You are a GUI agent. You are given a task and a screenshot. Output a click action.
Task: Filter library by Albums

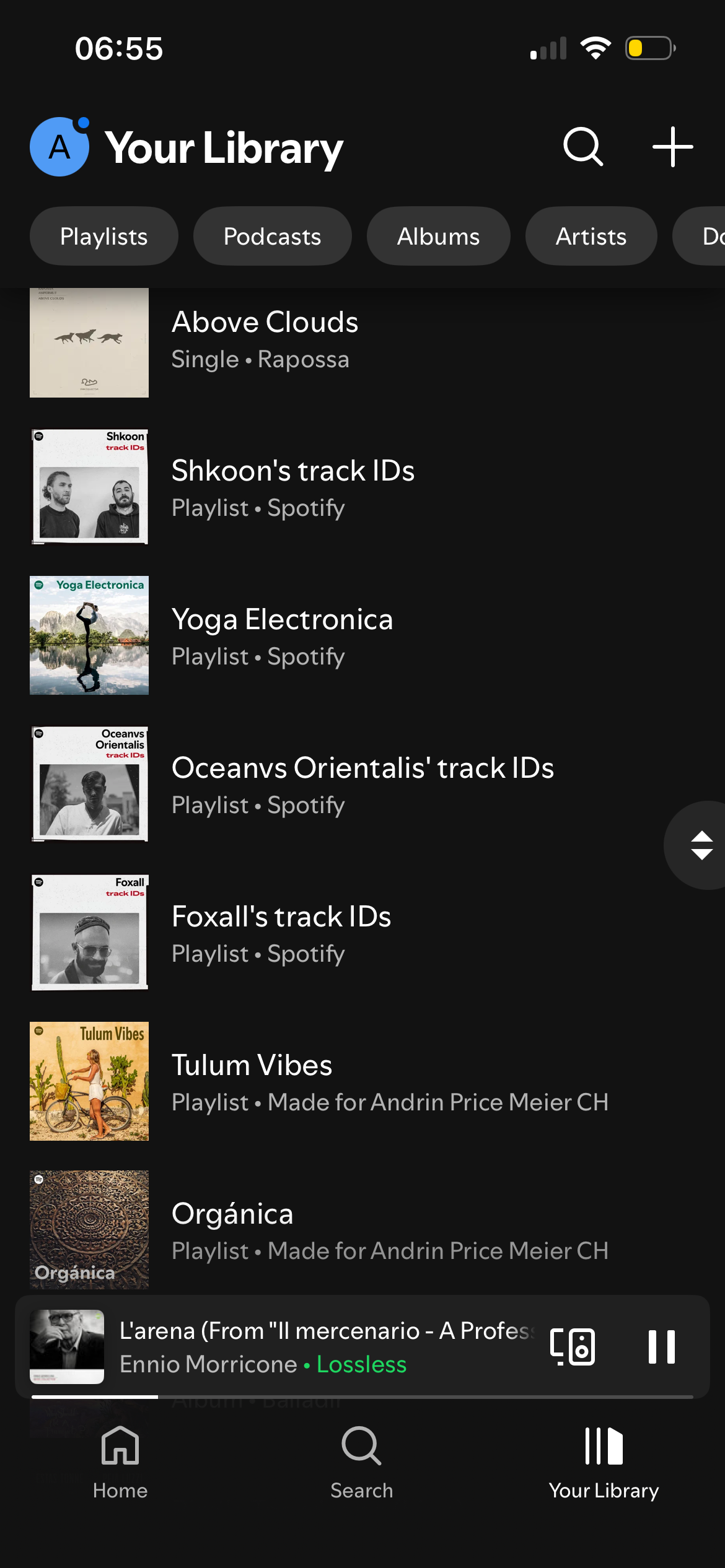[438, 237]
